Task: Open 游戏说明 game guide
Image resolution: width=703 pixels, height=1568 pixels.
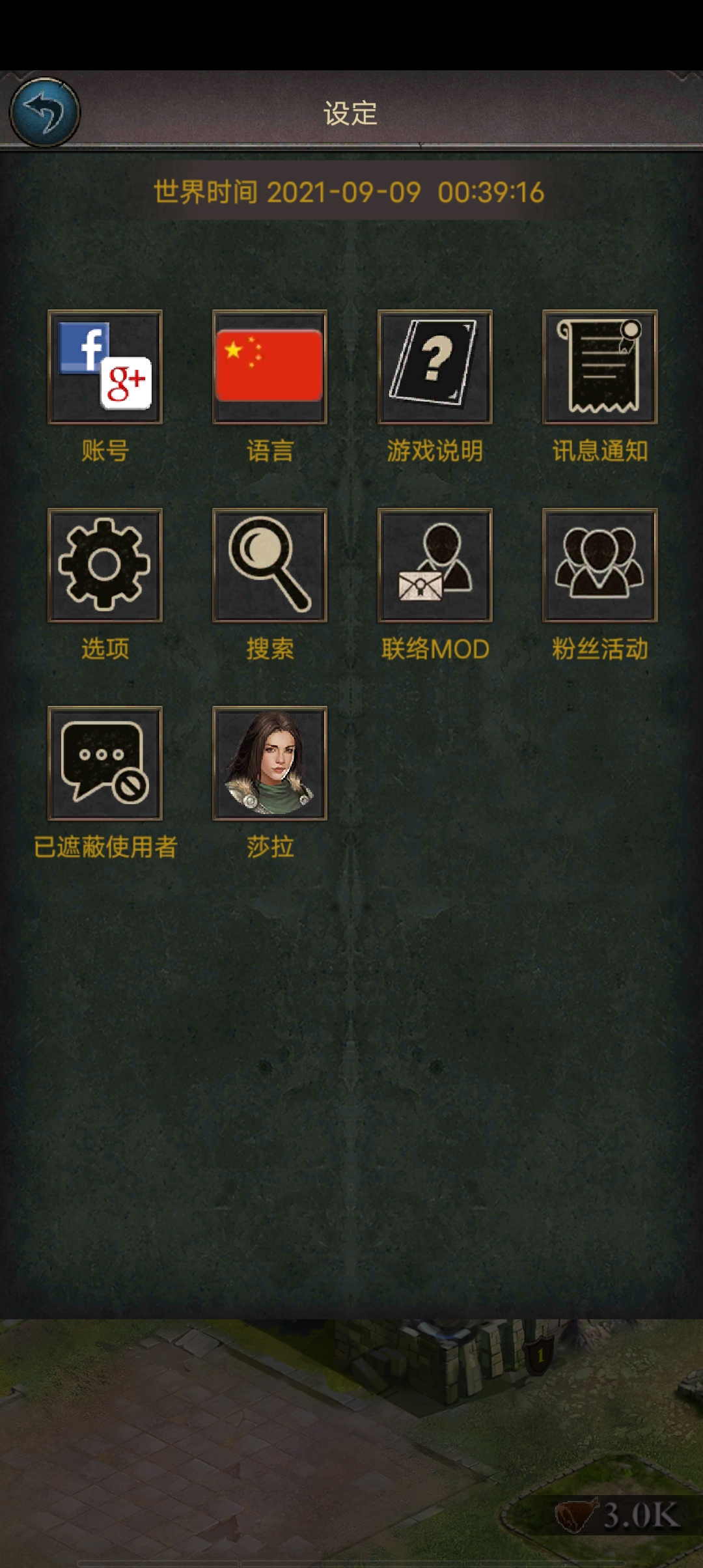Action: click(435, 367)
